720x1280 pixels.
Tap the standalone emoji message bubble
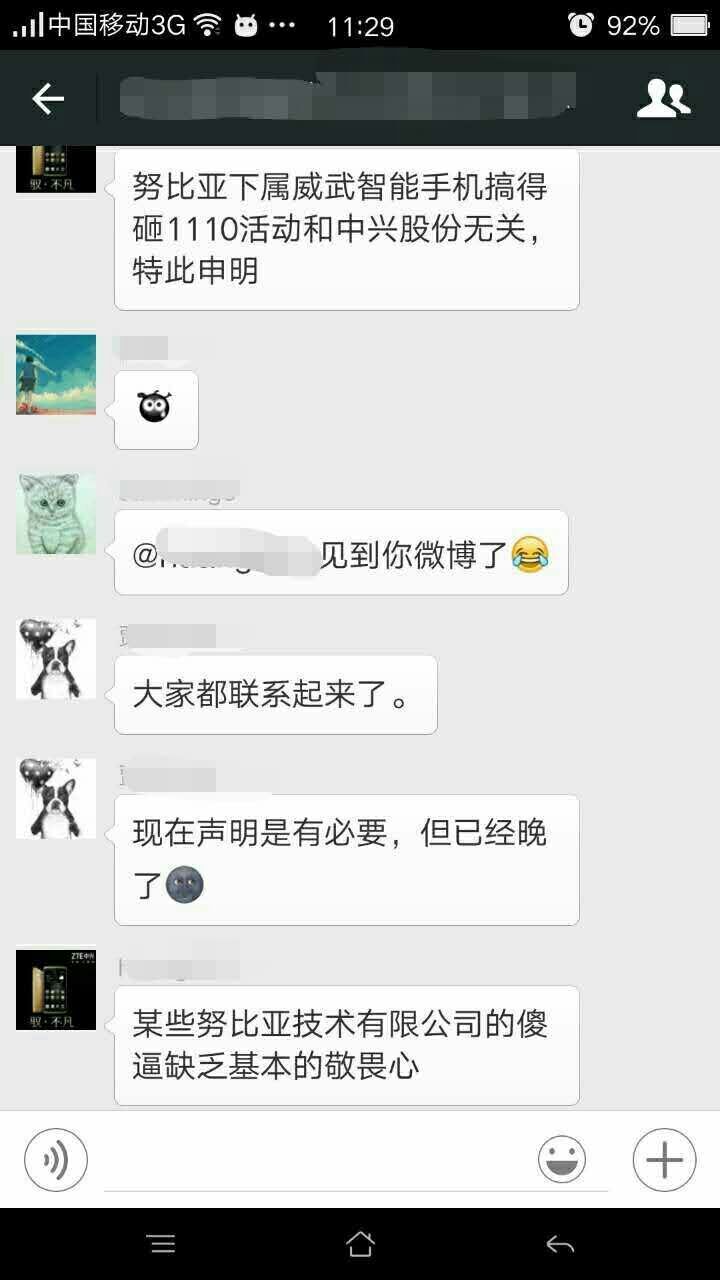point(156,409)
